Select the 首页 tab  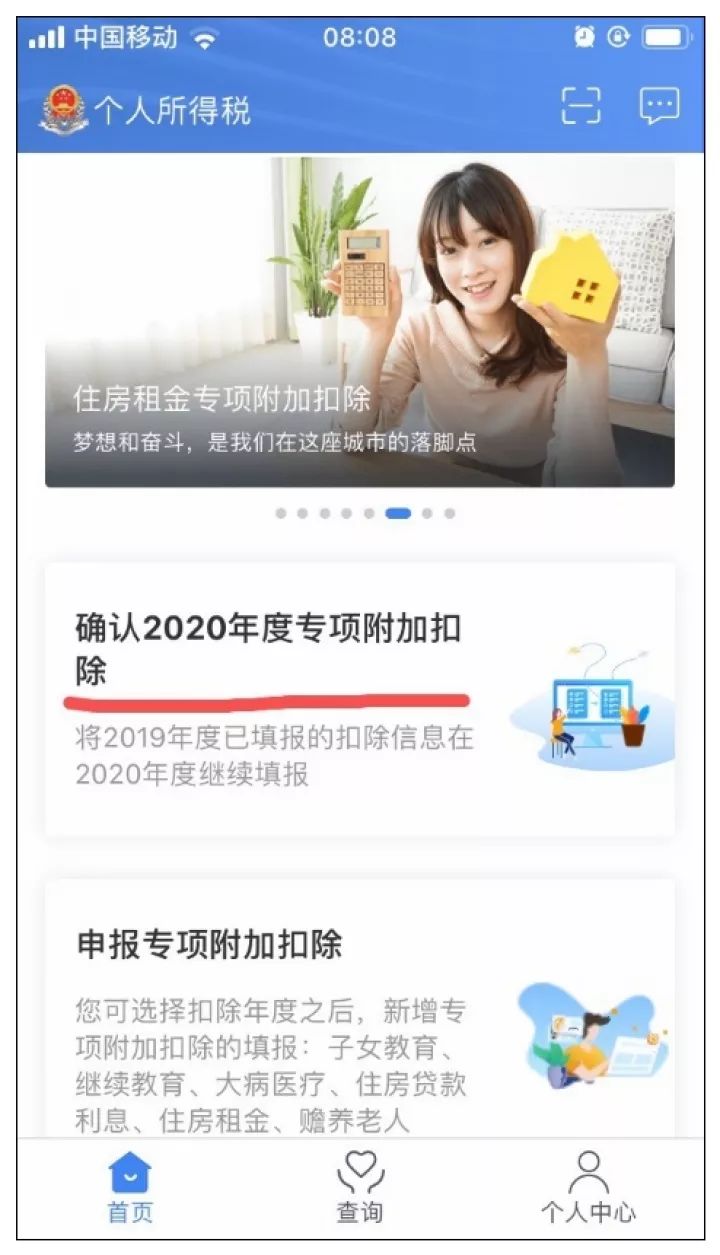(x=128, y=1190)
